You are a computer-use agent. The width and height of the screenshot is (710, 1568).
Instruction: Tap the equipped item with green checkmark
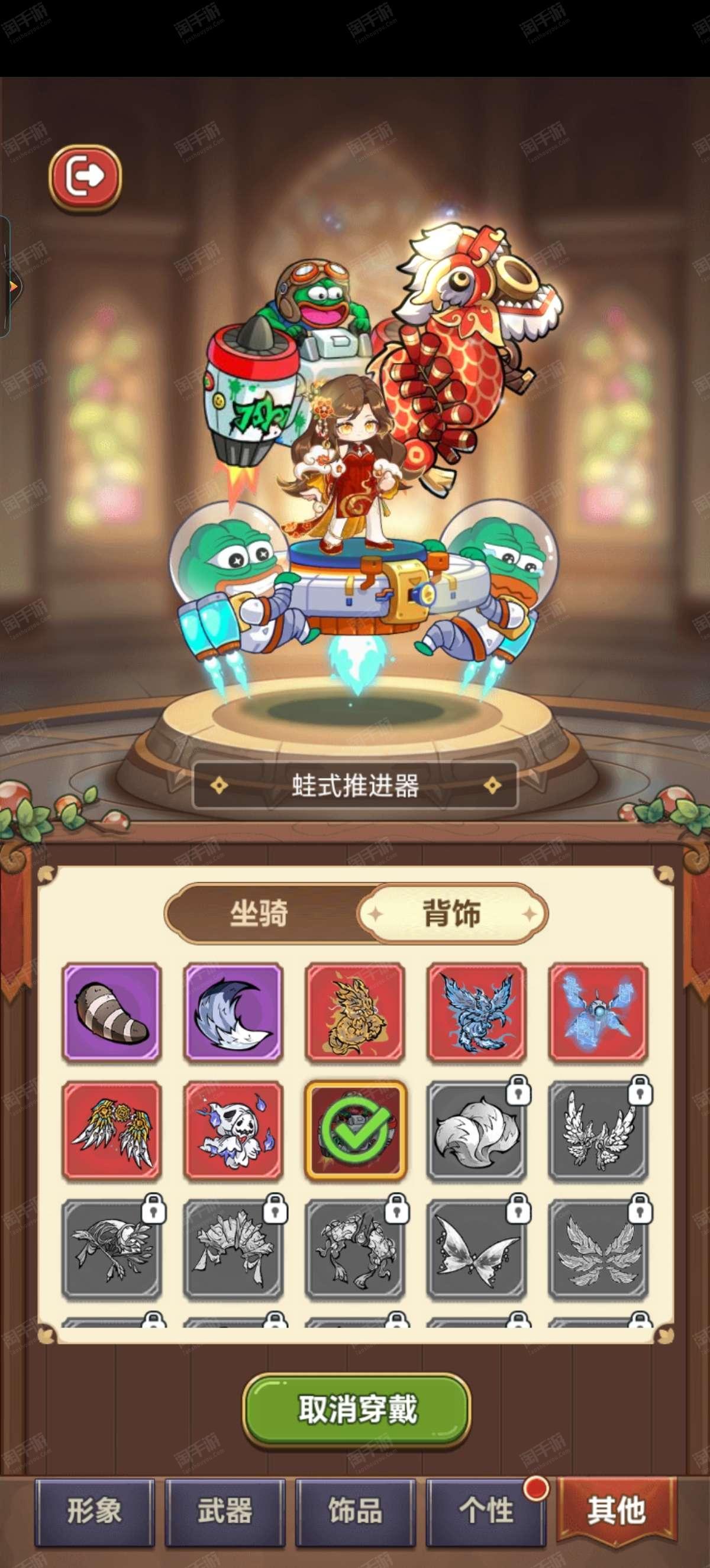[x=355, y=1131]
